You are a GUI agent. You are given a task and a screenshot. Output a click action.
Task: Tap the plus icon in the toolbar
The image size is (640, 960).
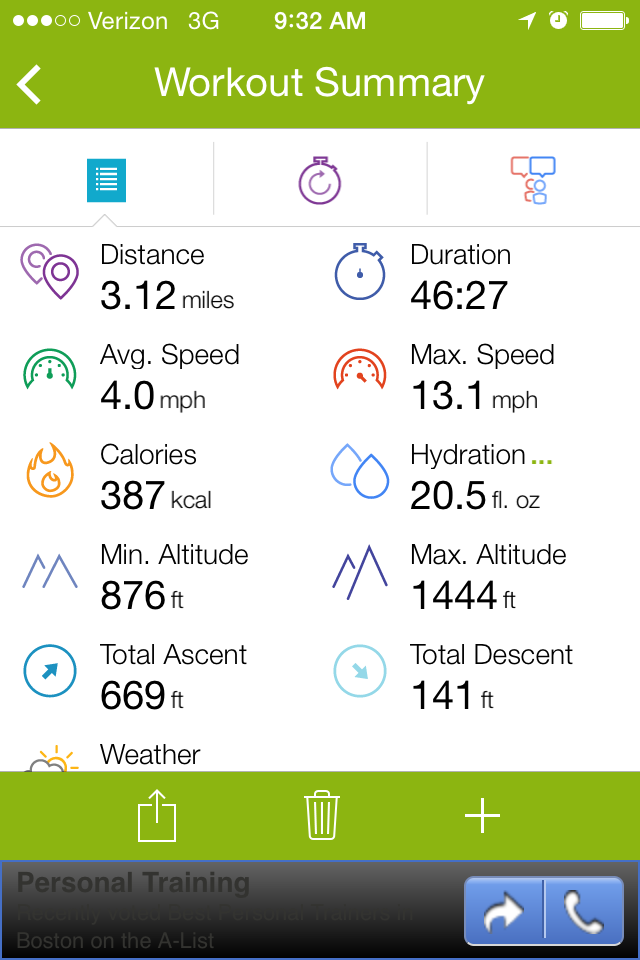(482, 817)
